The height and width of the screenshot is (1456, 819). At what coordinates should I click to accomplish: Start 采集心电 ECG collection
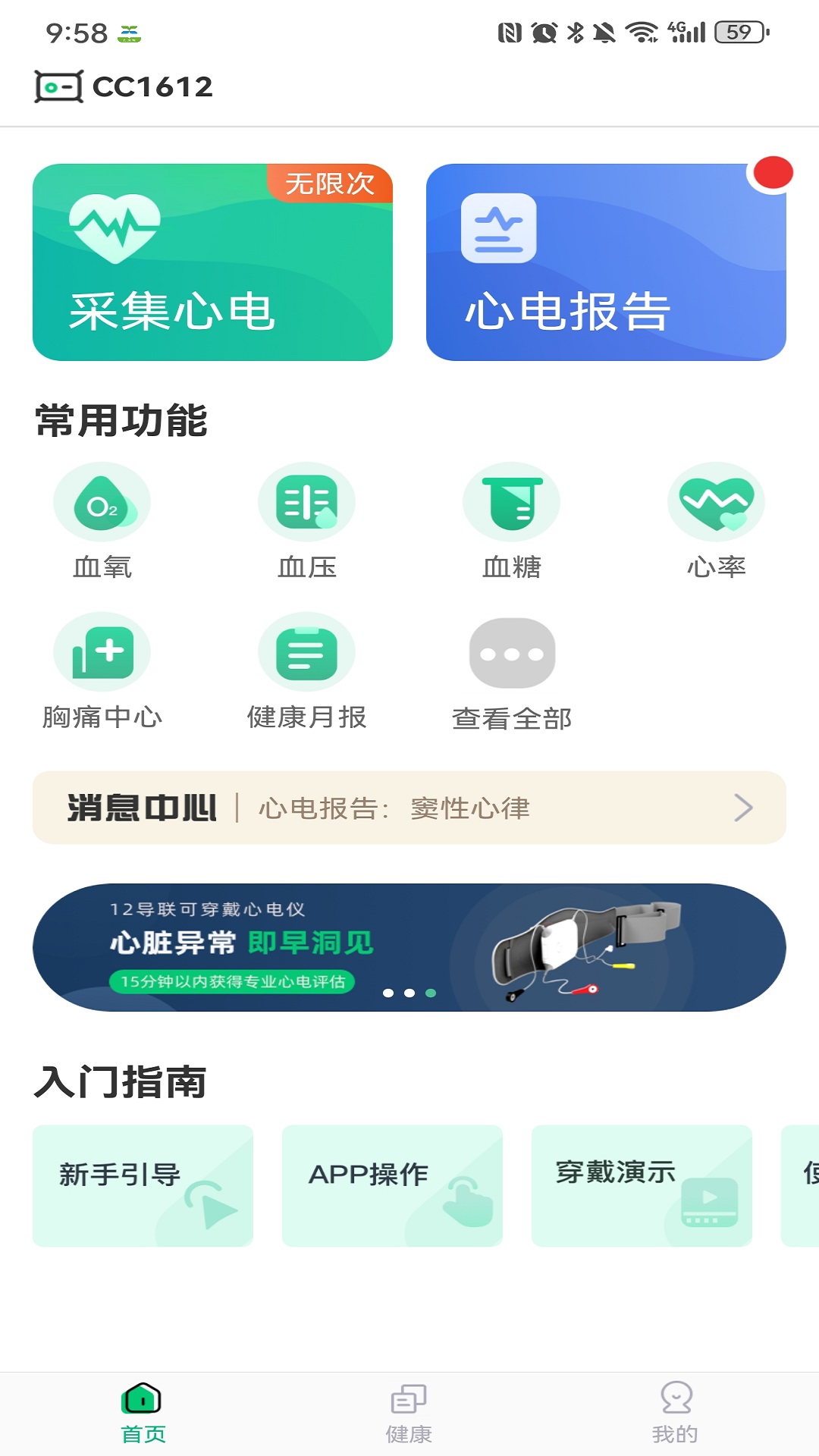click(x=212, y=262)
